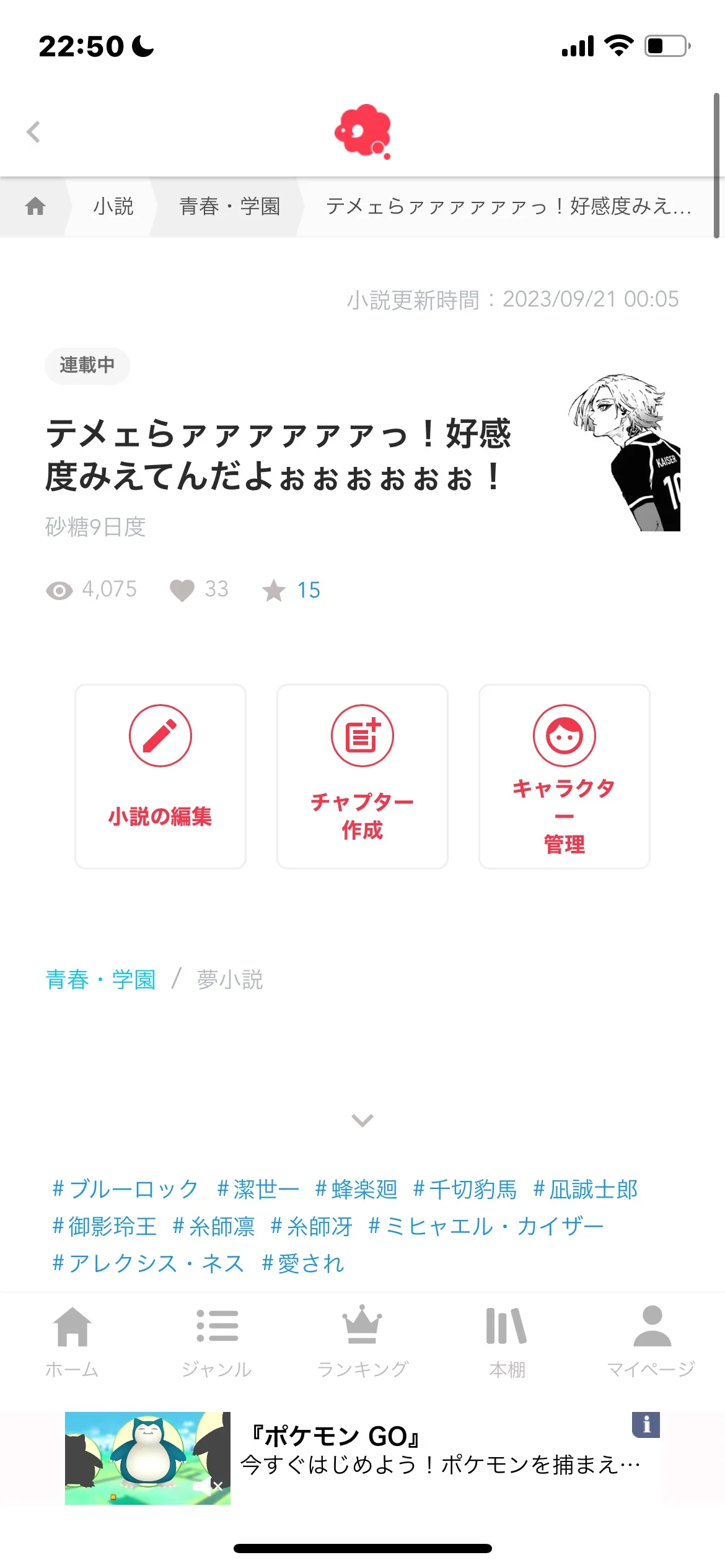725x1568 pixels.
Task: Go back using the top-left arrow
Action: tap(33, 131)
